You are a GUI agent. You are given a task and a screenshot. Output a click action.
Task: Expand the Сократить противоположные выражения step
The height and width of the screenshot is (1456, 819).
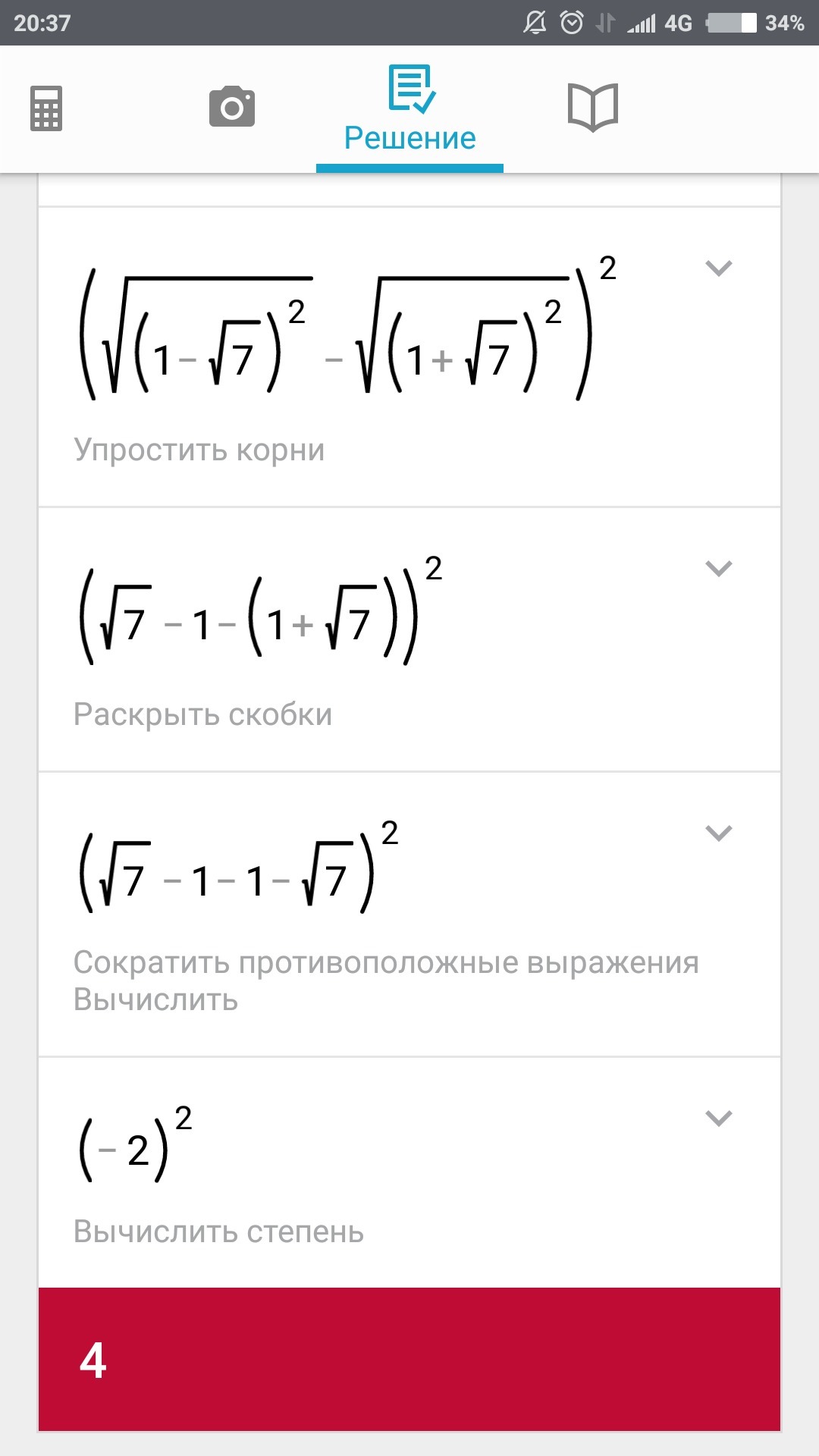point(718,833)
